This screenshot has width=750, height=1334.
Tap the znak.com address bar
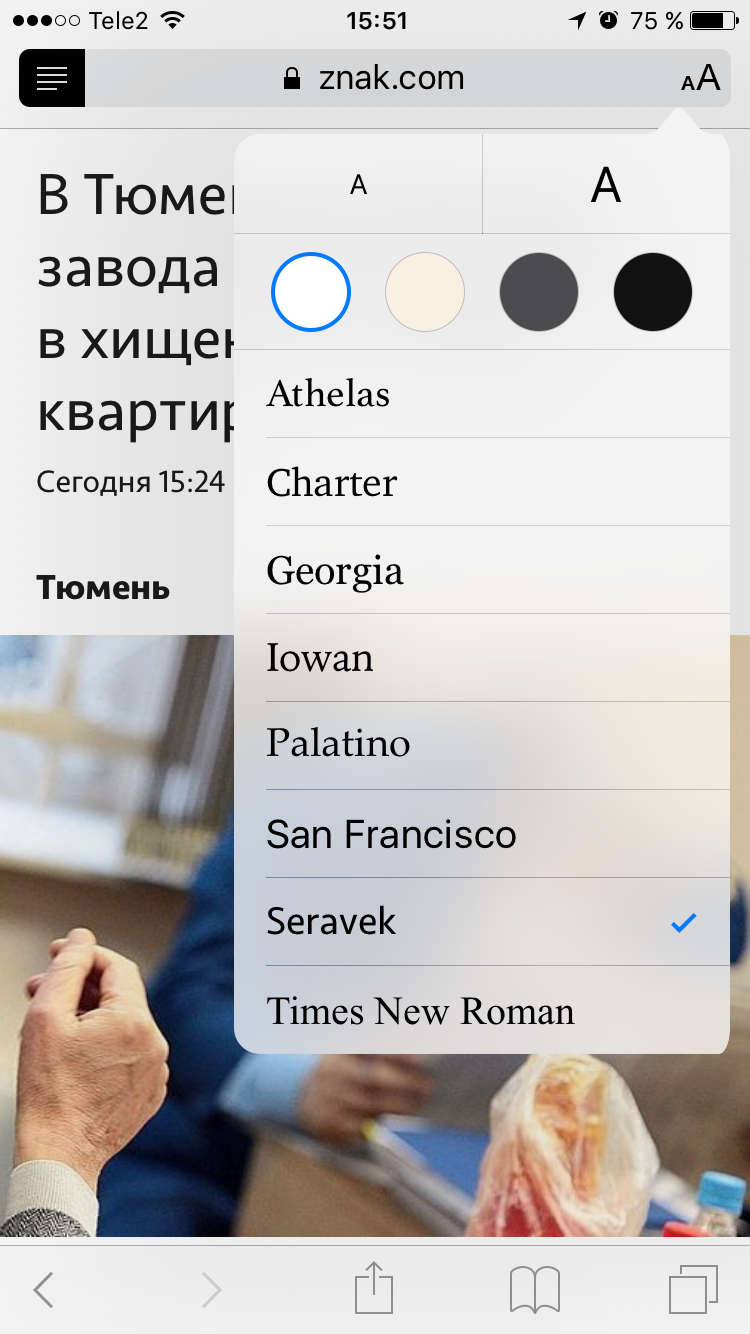(x=375, y=78)
